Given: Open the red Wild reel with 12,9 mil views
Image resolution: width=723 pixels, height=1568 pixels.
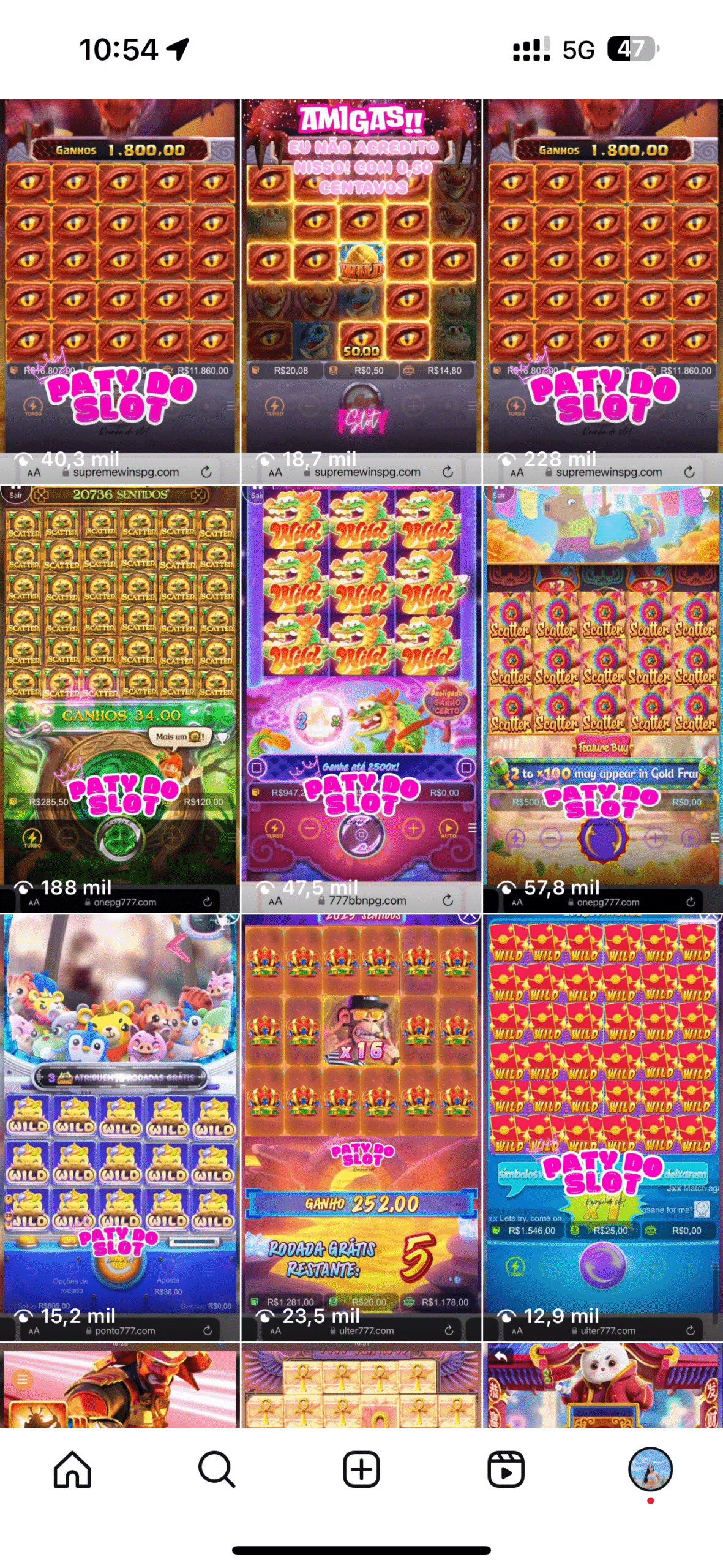Looking at the screenshot, I should click(603, 1128).
